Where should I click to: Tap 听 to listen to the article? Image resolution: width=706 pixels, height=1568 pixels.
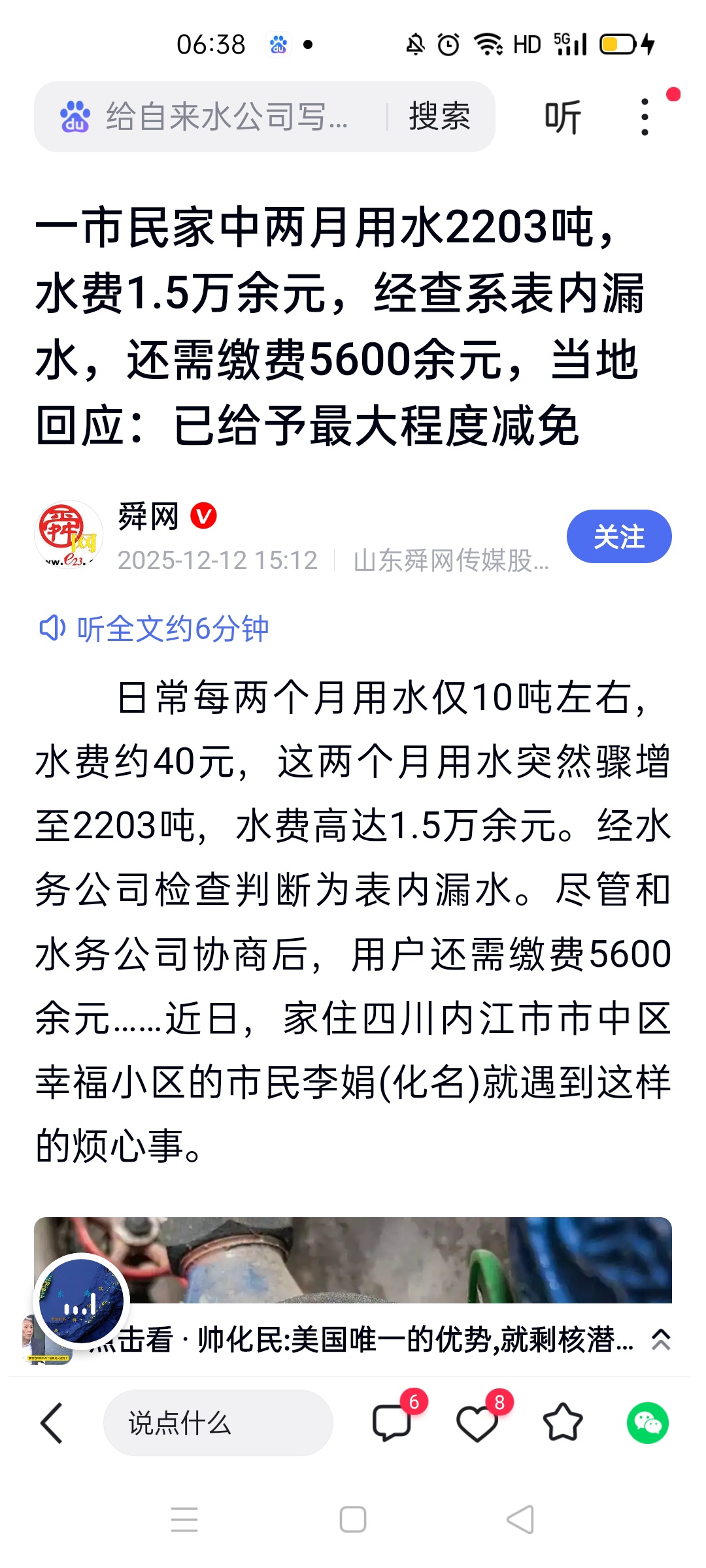(563, 118)
